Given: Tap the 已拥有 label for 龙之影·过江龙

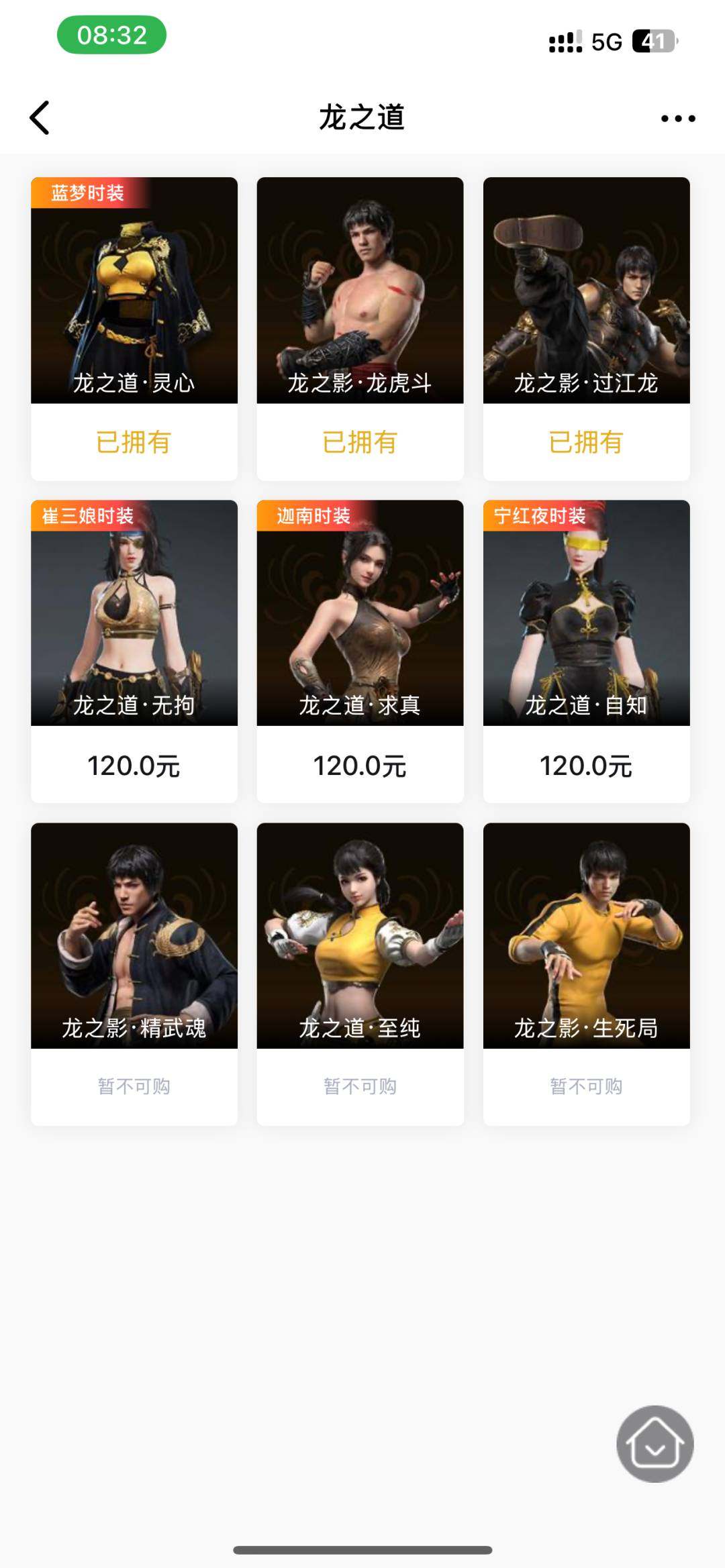Looking at the screenshot, I should pos(585,441).
